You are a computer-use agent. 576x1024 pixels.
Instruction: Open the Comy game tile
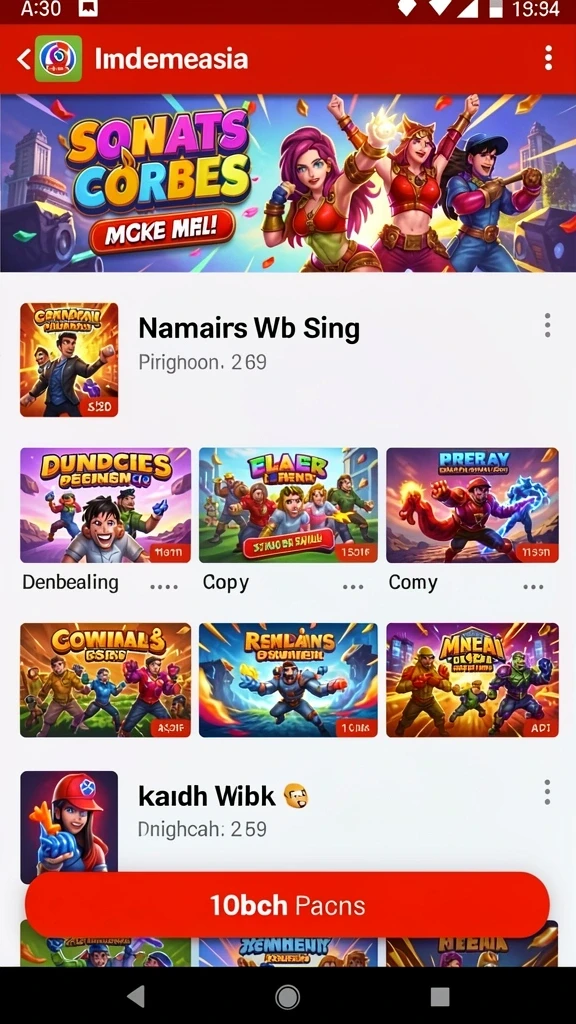click(472, 505)
